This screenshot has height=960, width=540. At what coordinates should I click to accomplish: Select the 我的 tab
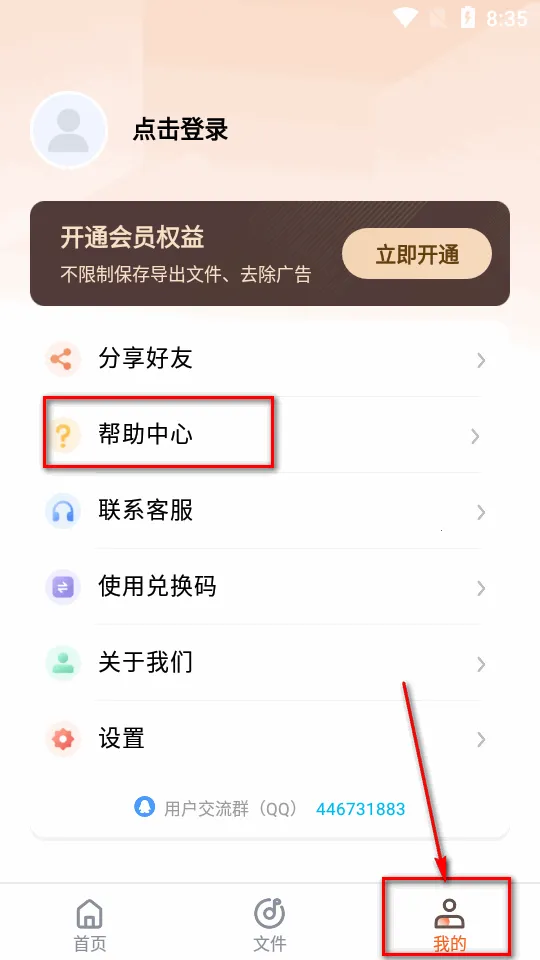tap(449, 924)
